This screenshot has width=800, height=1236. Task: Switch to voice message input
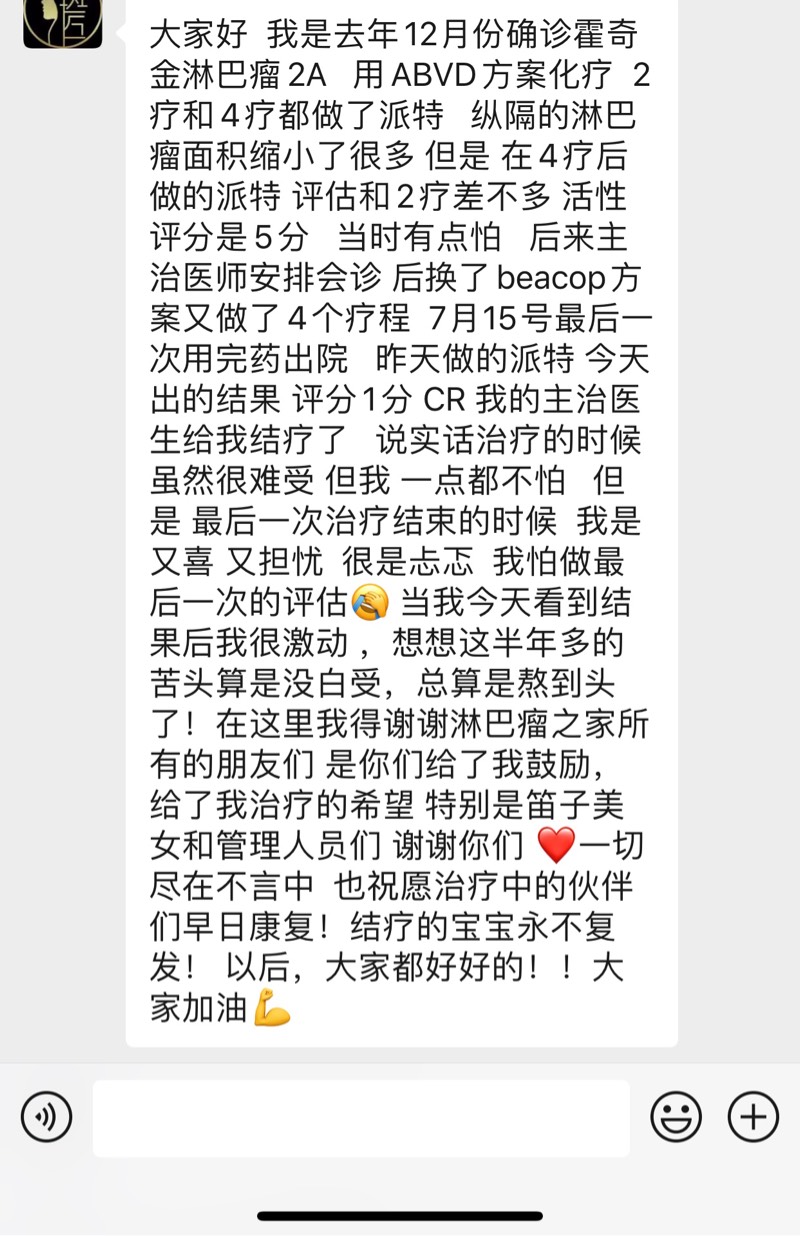click(x=46, y=1117)
